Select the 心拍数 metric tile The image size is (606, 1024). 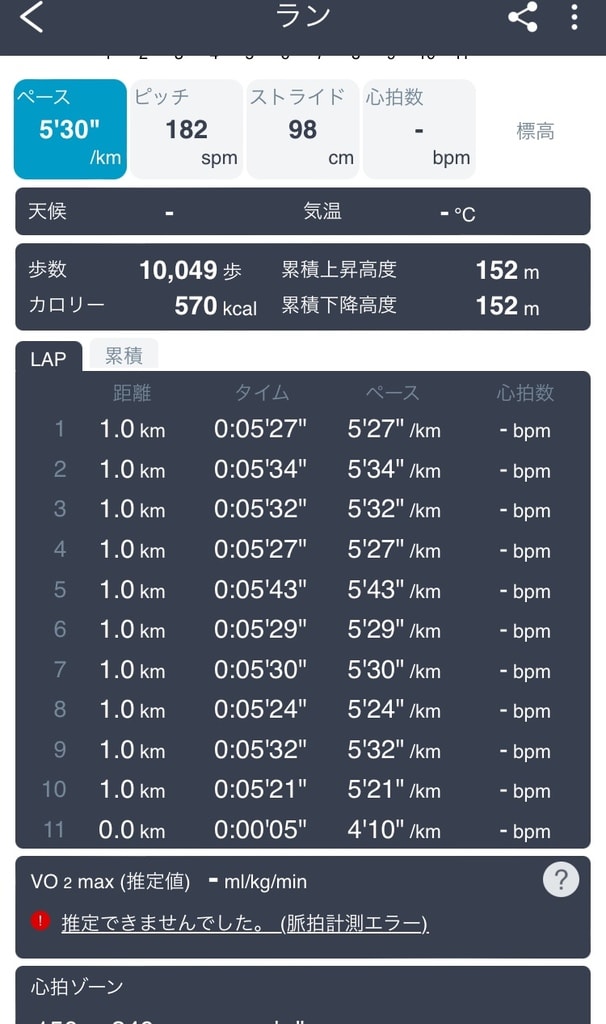point(419,129)
